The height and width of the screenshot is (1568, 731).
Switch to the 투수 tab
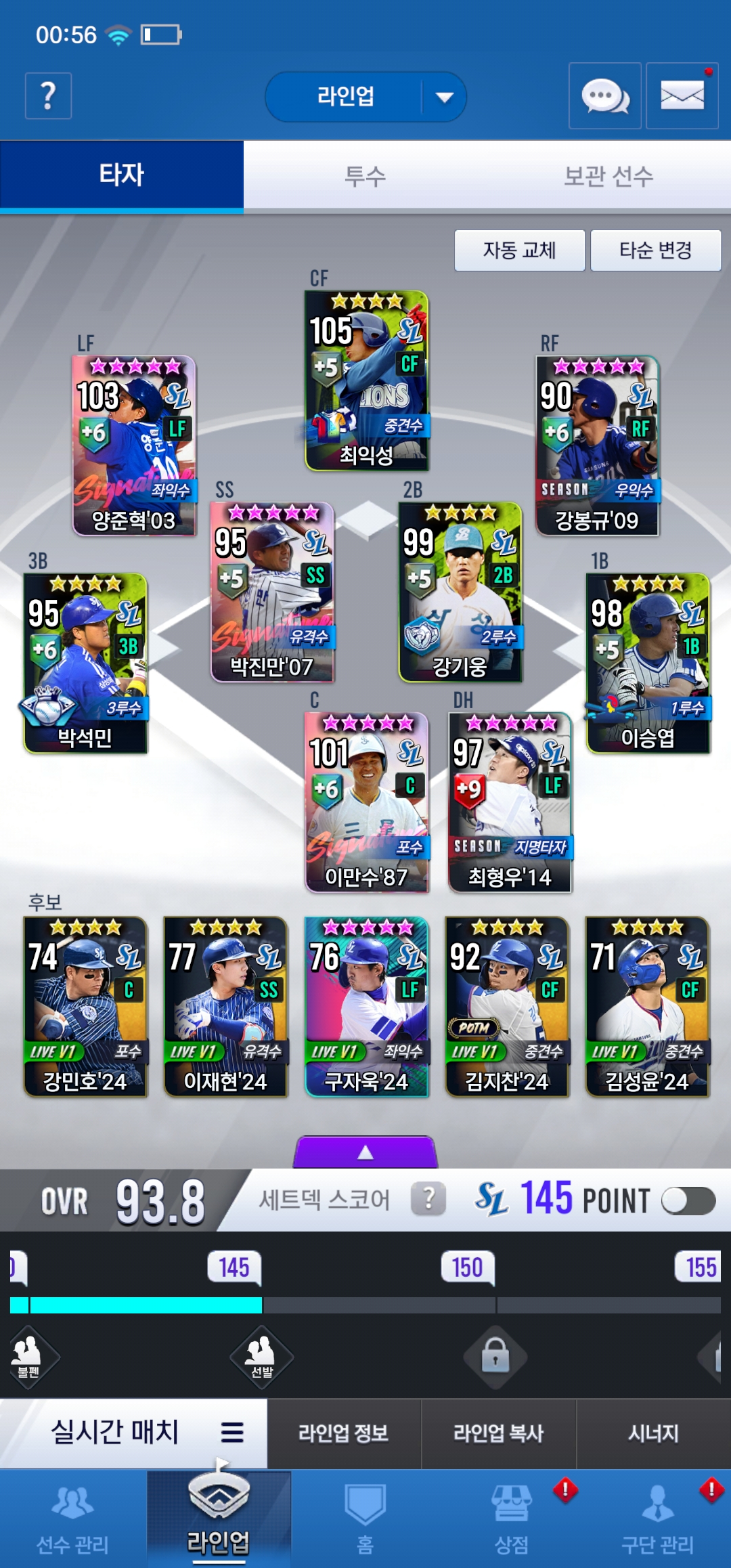pyautogui.click(x=365, y=177)
